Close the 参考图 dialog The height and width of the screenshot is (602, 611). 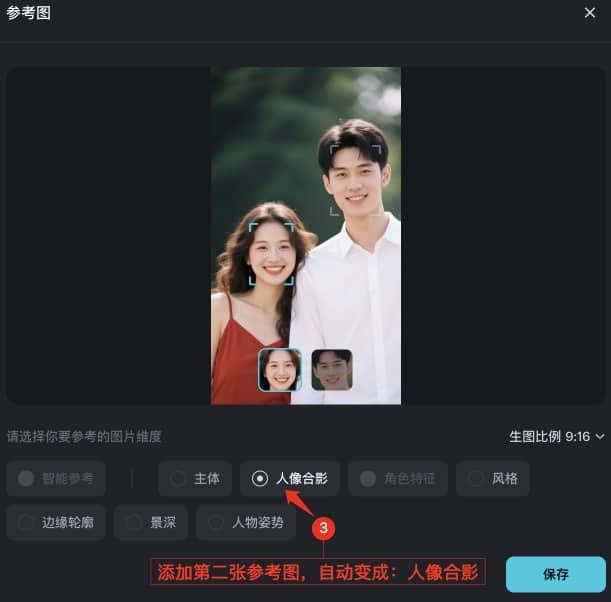point(590,12)
